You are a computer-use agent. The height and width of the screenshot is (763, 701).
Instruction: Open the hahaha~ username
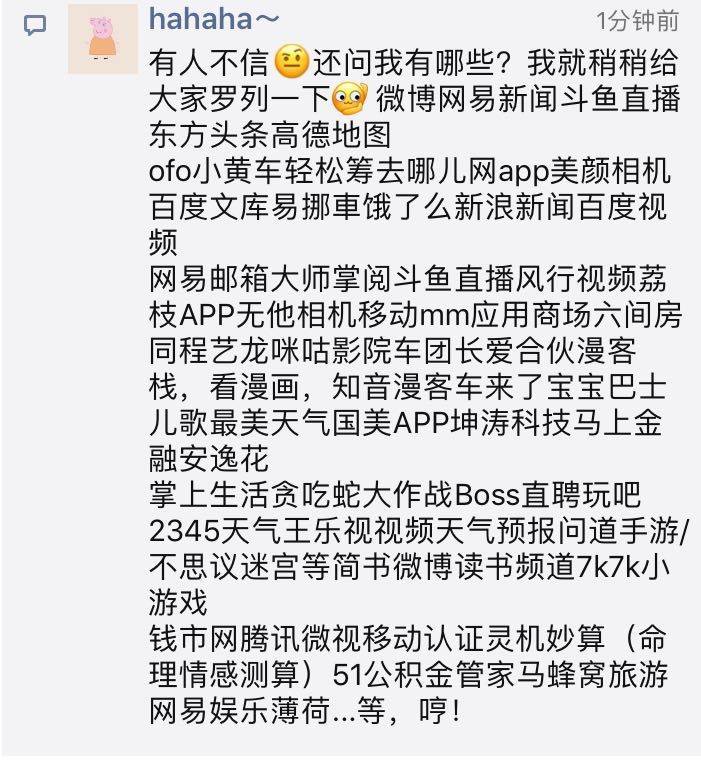(214, 19)
